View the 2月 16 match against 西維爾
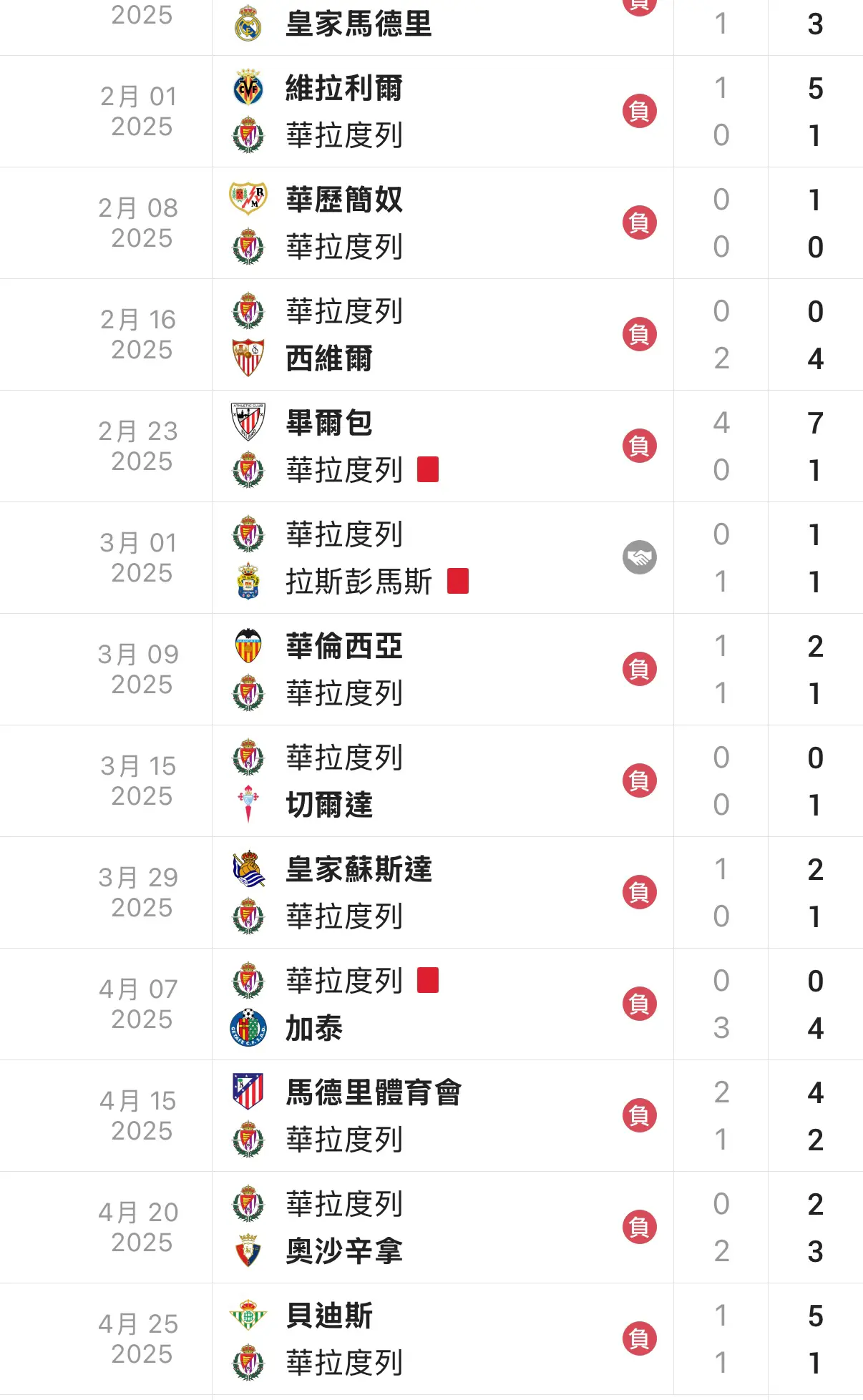This screenshot has width=863, height=1400. click(431, 335)
